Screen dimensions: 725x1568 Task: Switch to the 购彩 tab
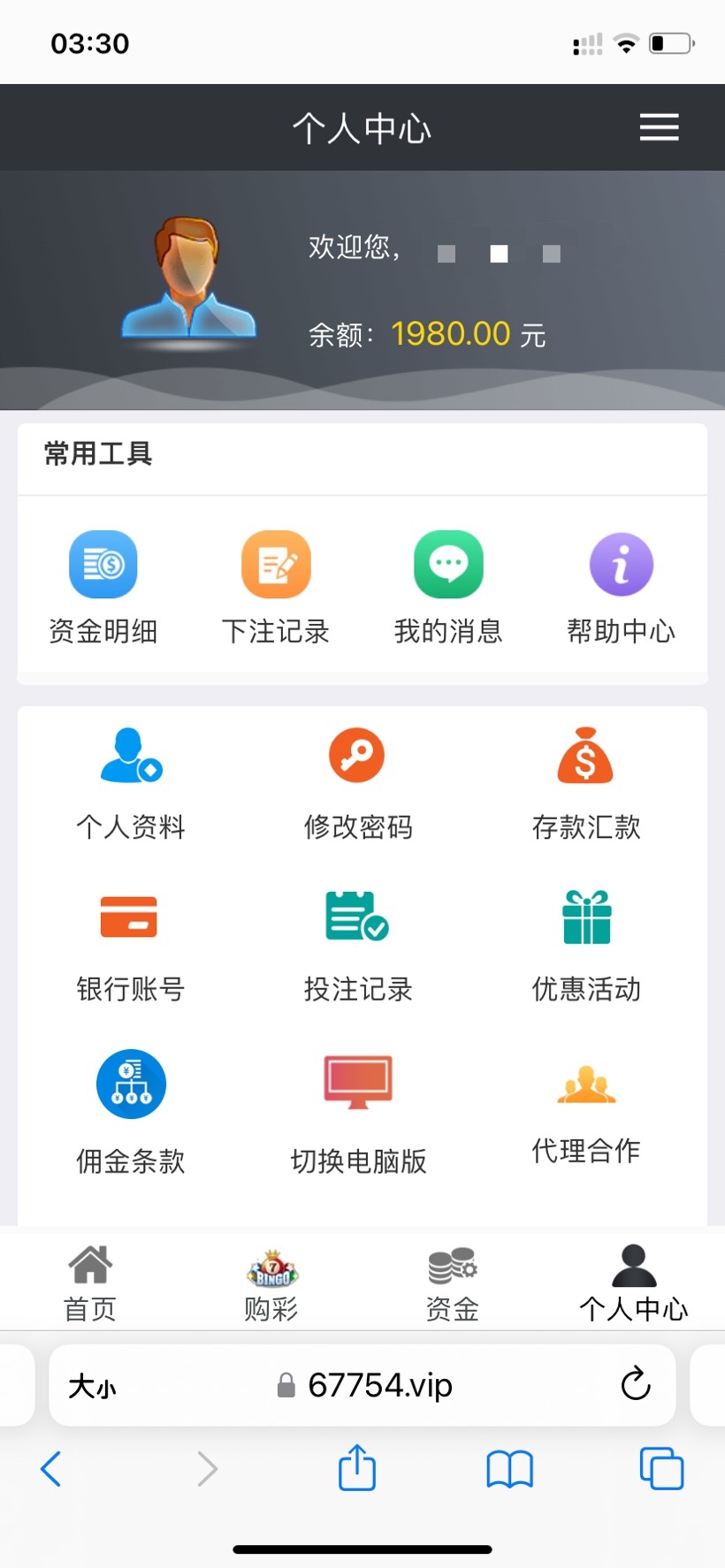coord(271,1283)
